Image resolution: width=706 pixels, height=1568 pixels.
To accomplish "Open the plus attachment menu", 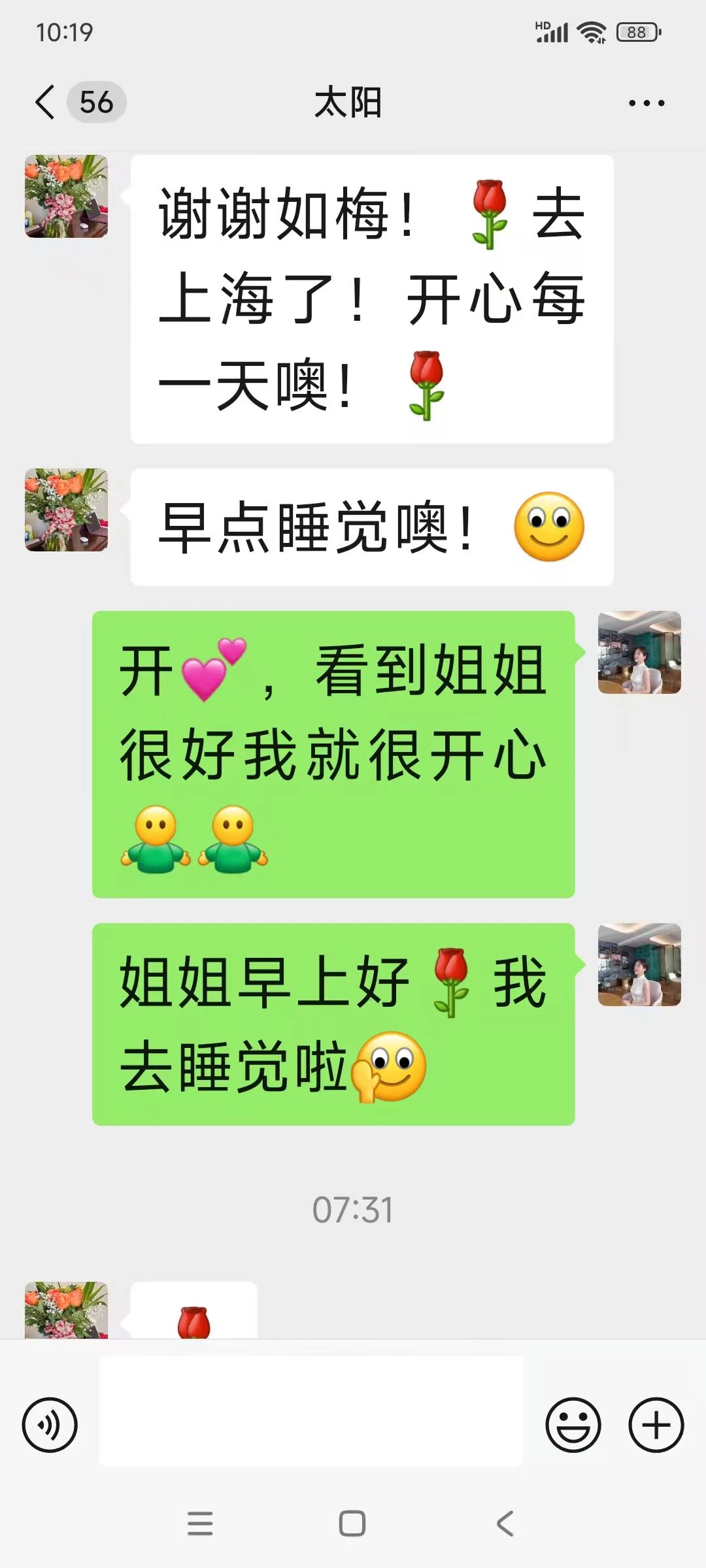I will pos(656,1425).
